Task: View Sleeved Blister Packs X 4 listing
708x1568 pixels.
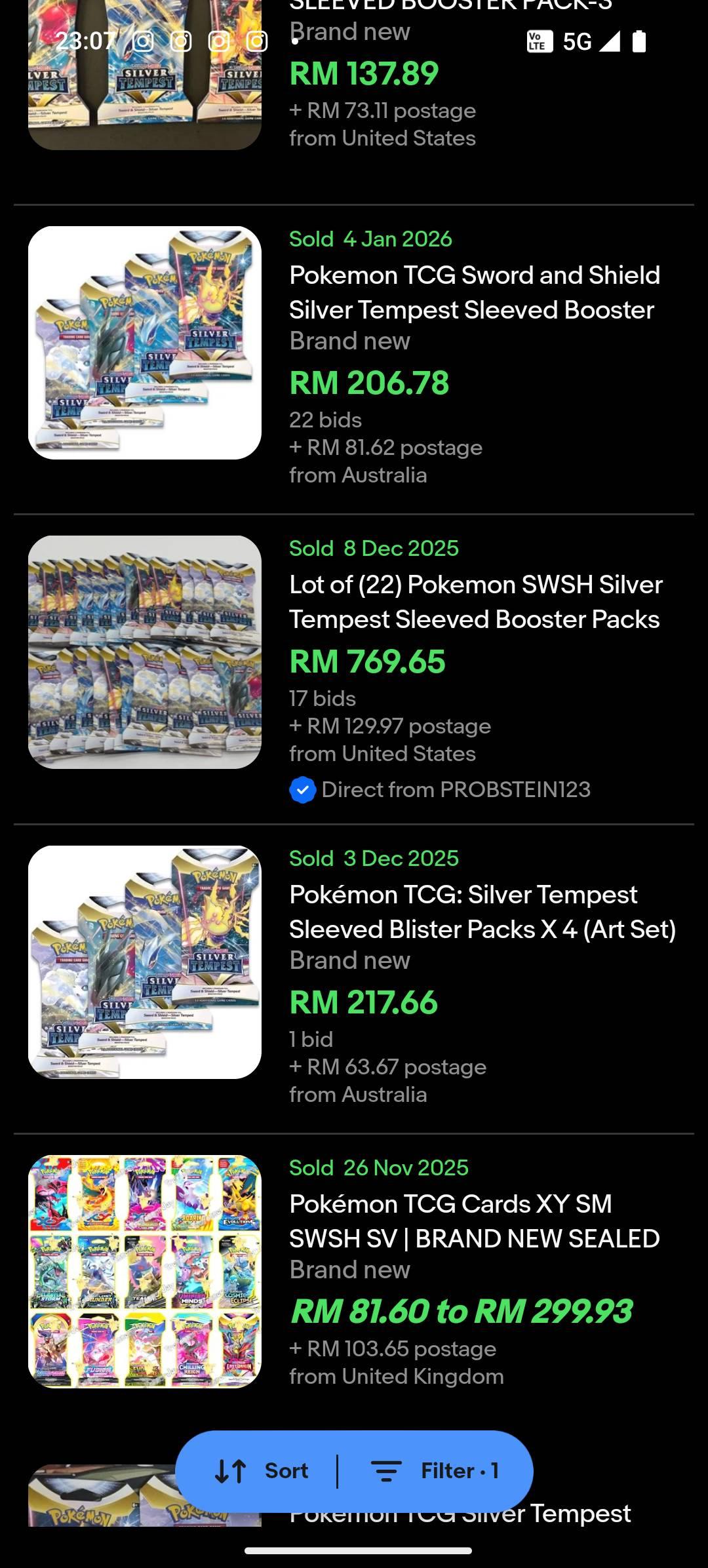Action: click(x=482, y=912)
